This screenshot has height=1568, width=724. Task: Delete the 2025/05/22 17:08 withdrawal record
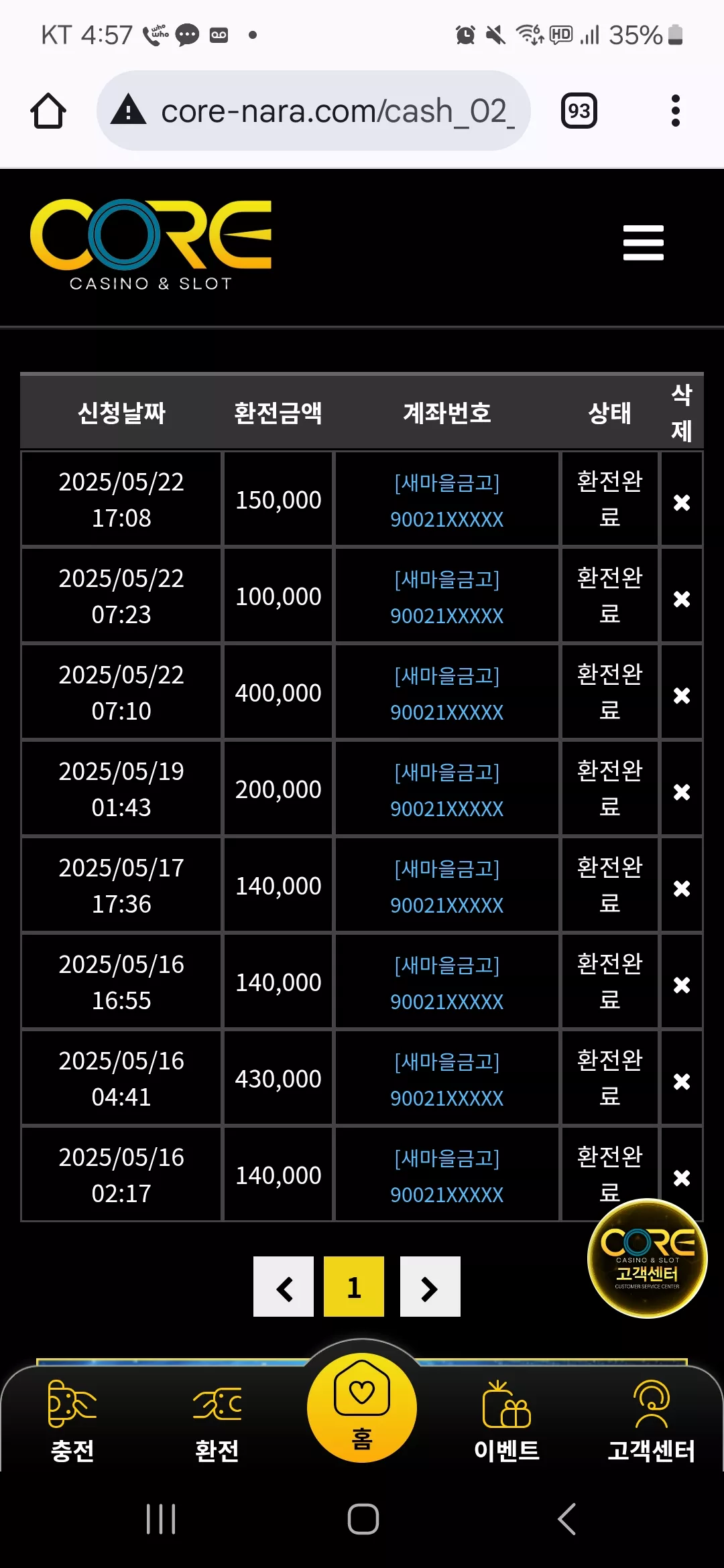(682, 502)
